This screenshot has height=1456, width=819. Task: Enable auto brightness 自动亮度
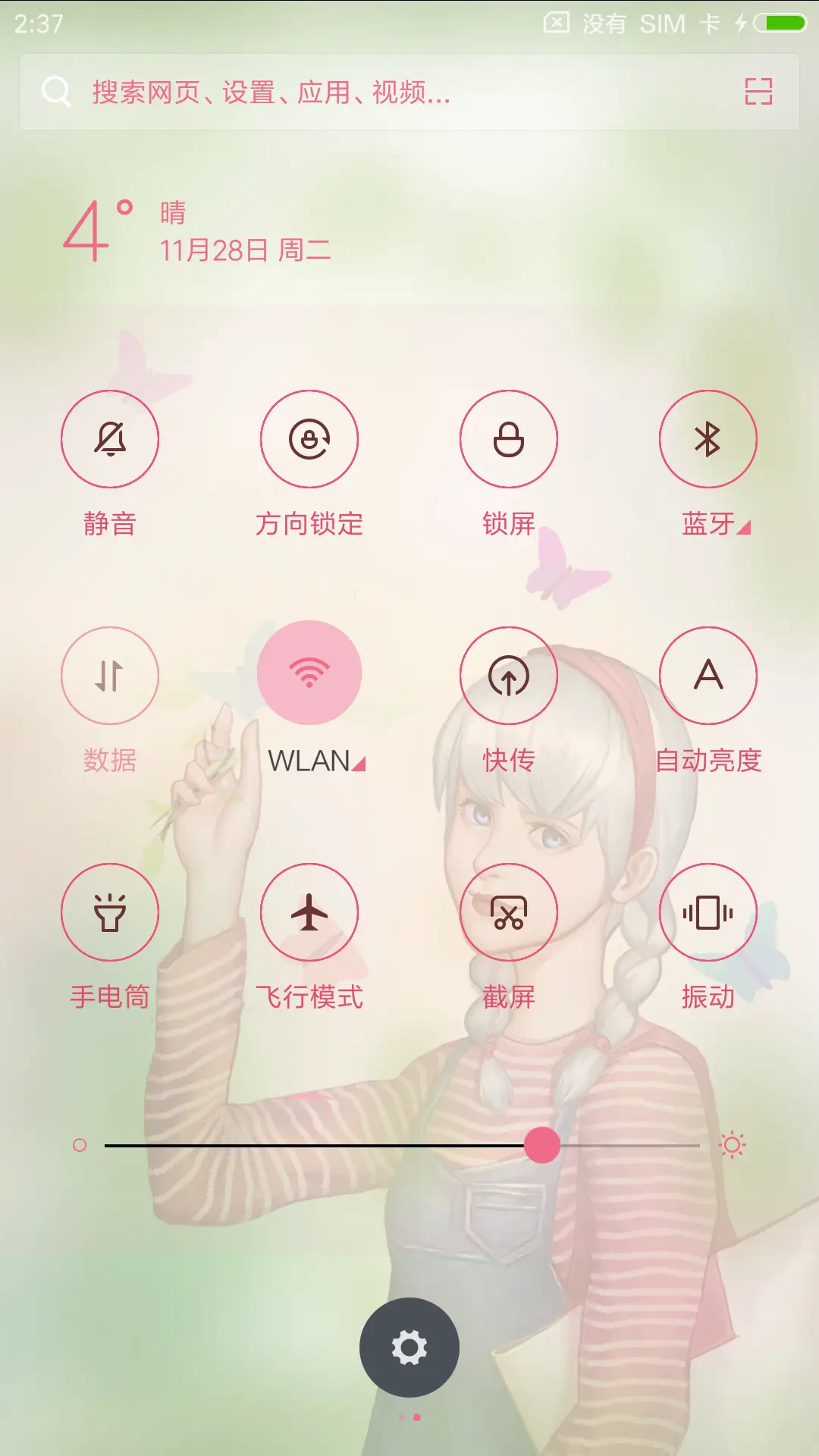tap(708, 676)
